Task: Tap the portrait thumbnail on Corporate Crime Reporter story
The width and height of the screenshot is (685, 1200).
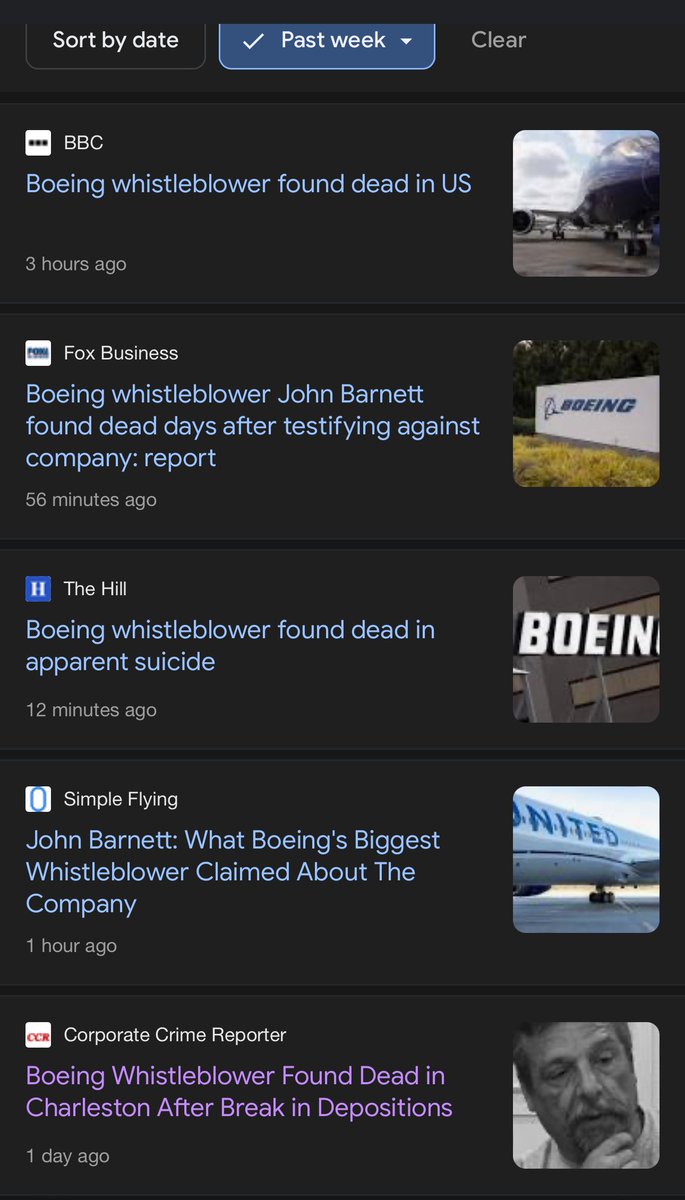Action: [586, 1095]
